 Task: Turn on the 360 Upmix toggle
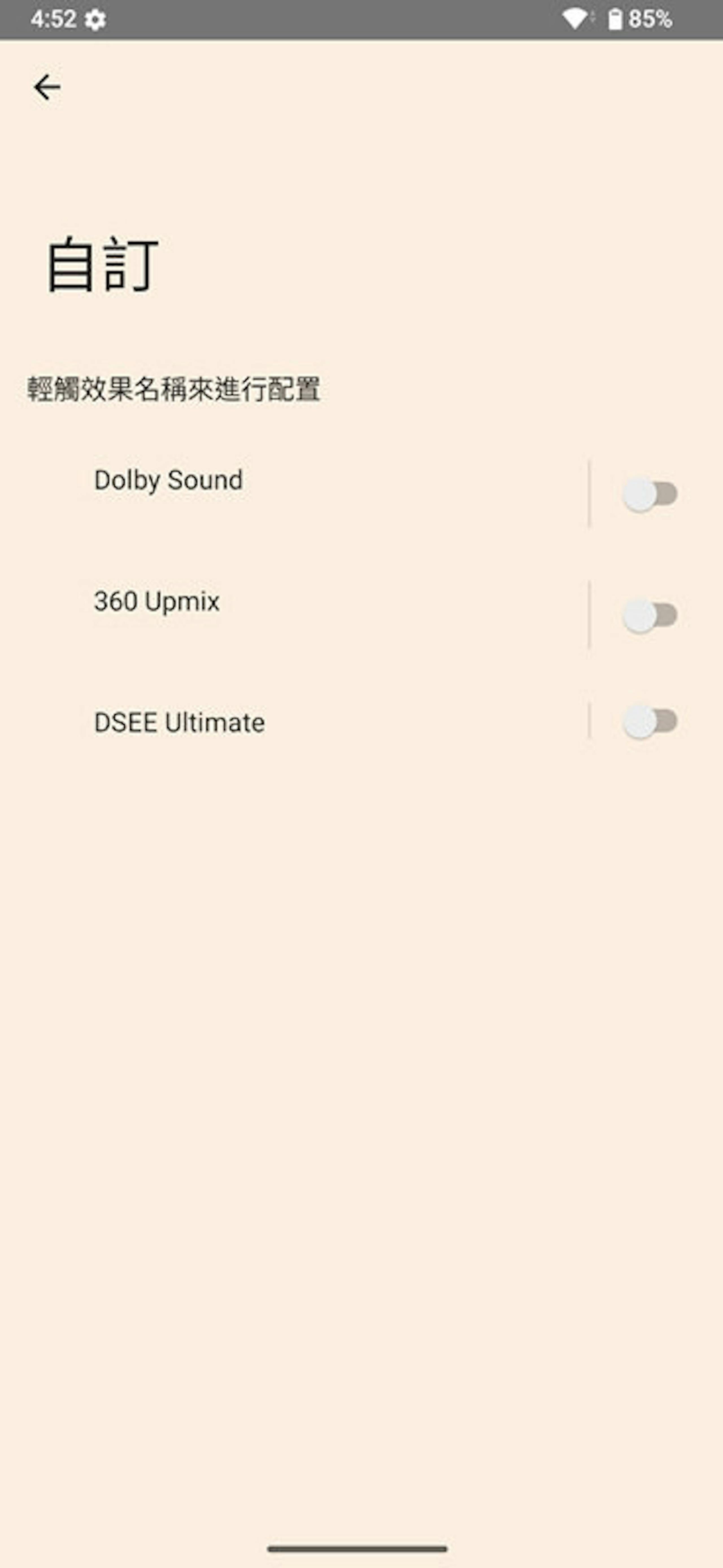(650, 615)
